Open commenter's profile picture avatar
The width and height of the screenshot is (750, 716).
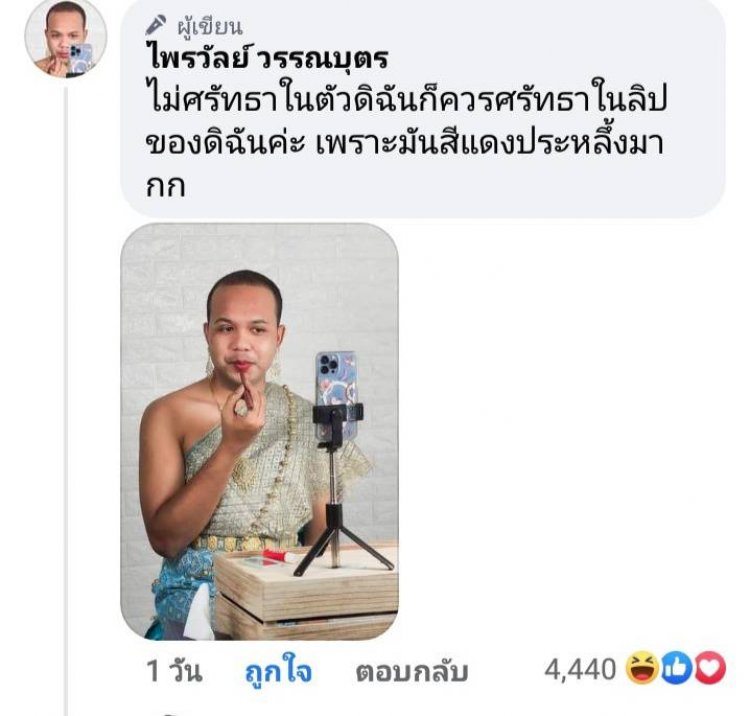tap(65, 38)
